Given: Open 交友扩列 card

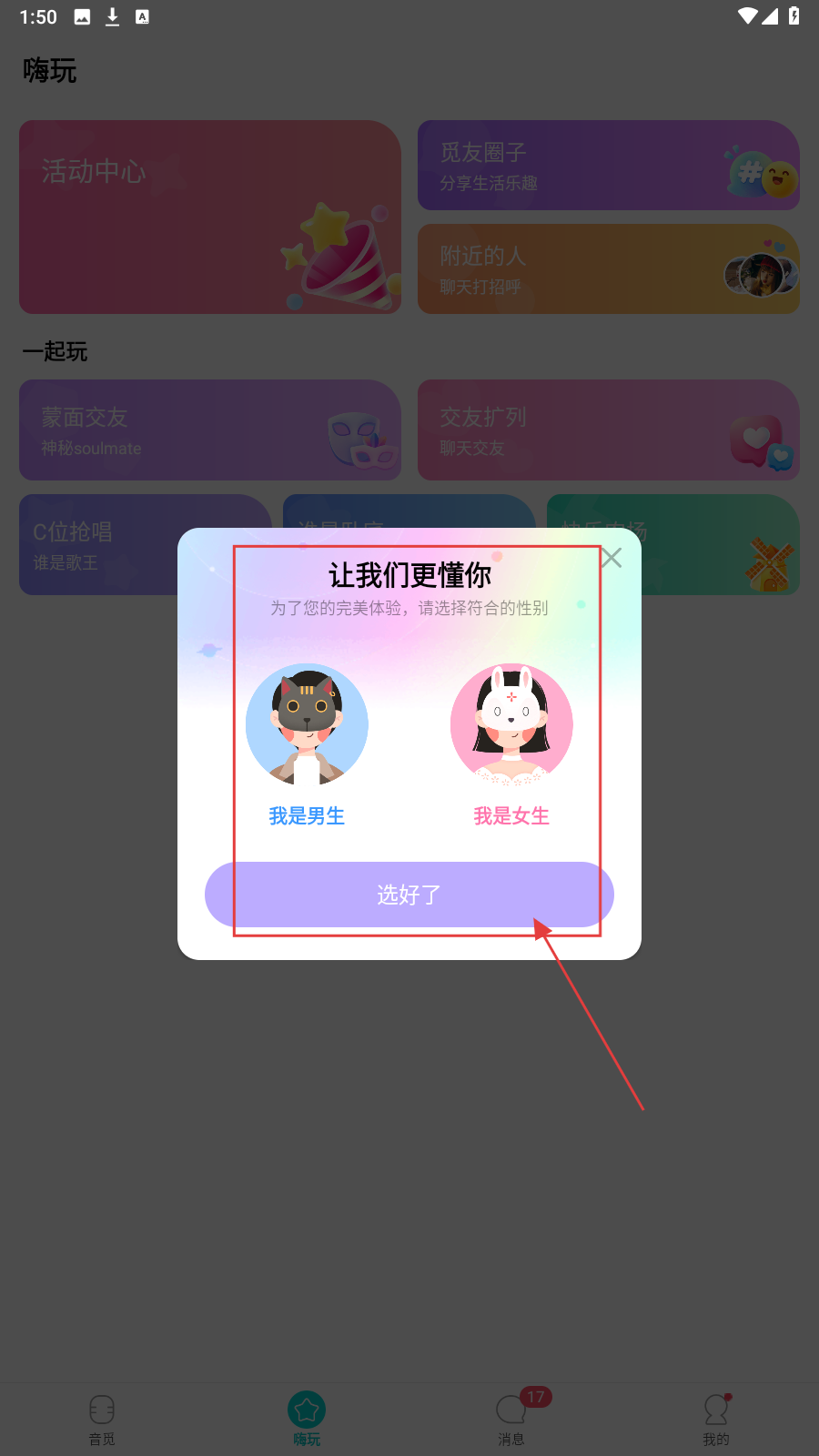Looking at the screenshot, I should pos(608,430).
